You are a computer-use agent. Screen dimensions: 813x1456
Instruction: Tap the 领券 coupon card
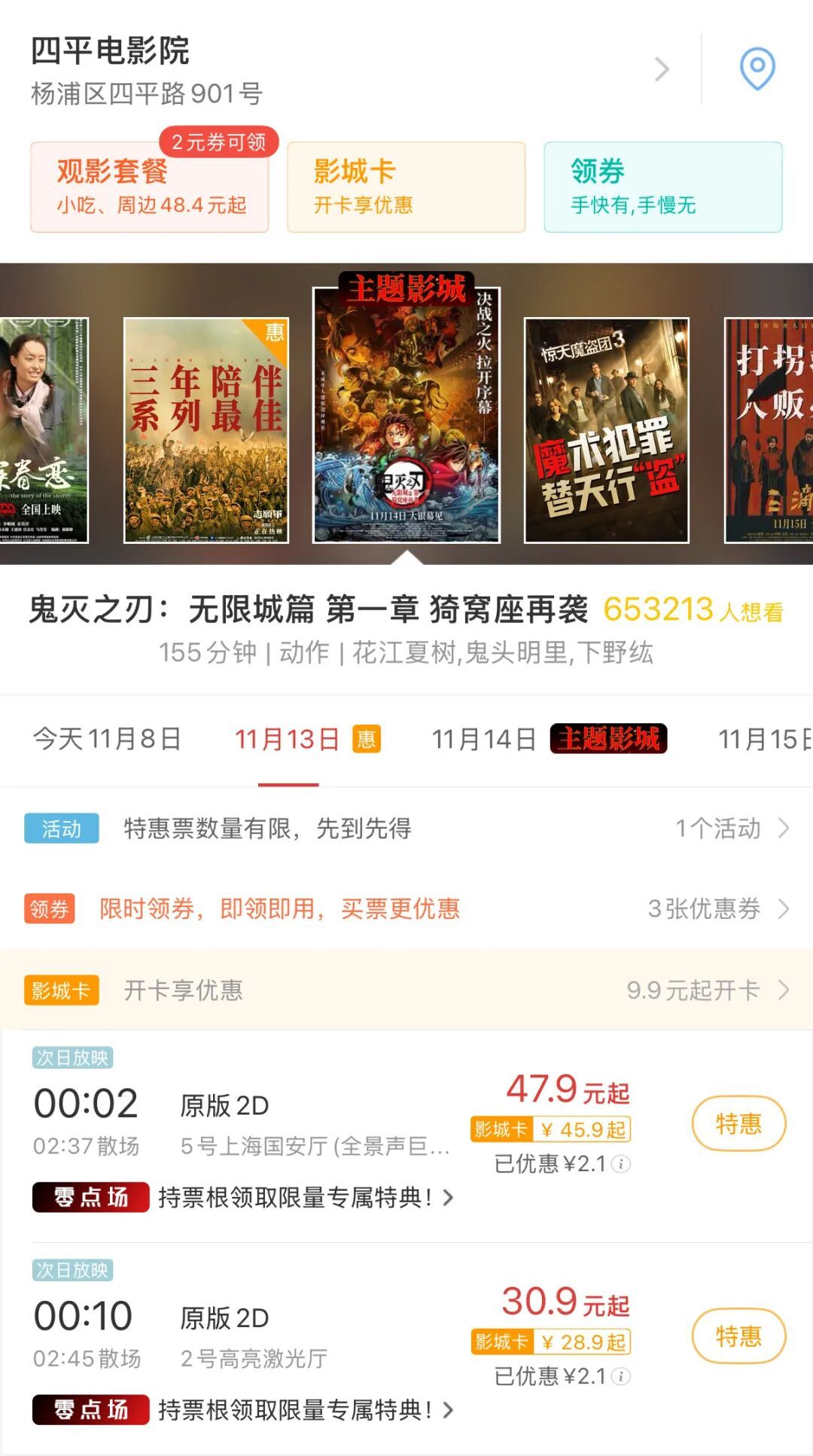click(662, 187)
